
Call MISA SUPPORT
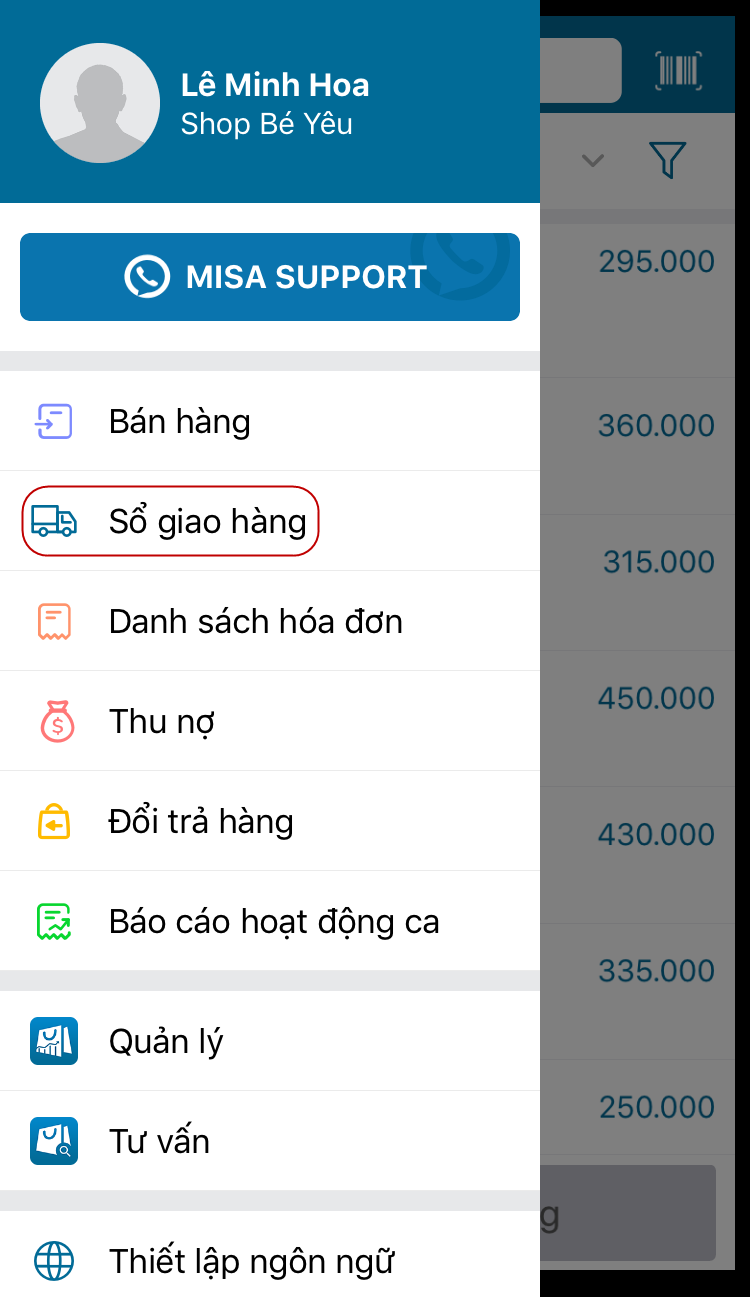click(270, 277)
